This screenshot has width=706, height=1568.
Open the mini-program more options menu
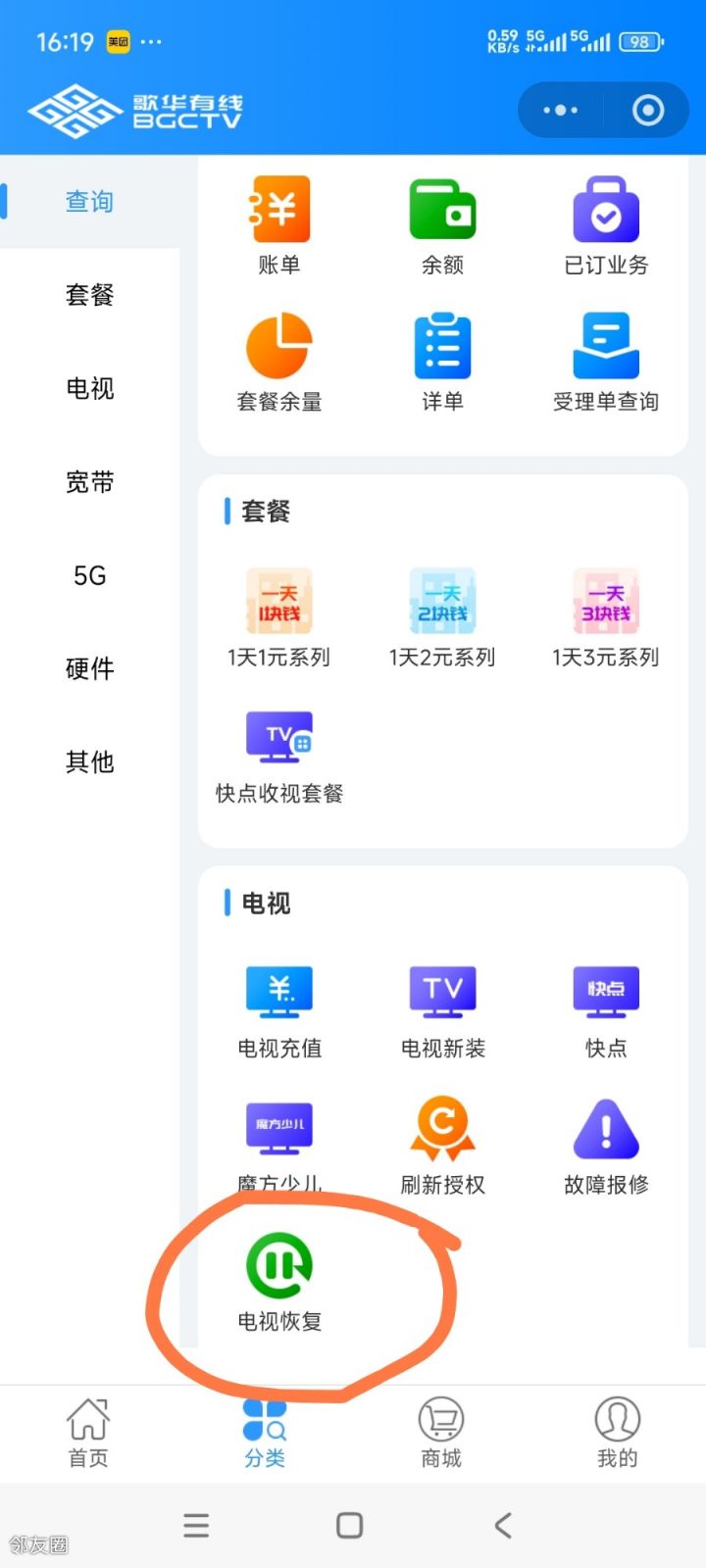pos(561,110)
